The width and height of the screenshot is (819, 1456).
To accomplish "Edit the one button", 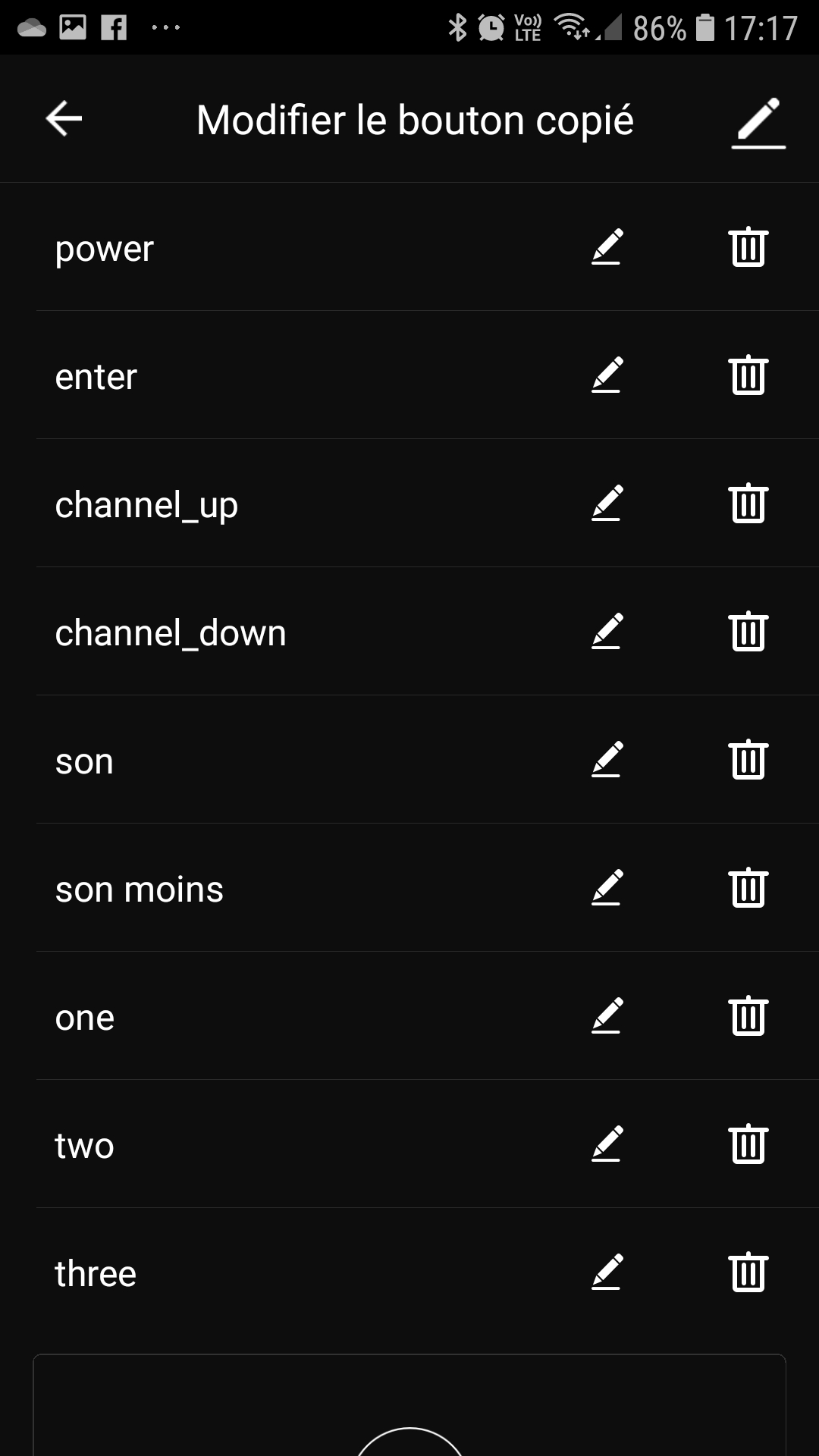I will coord(607,1016).
